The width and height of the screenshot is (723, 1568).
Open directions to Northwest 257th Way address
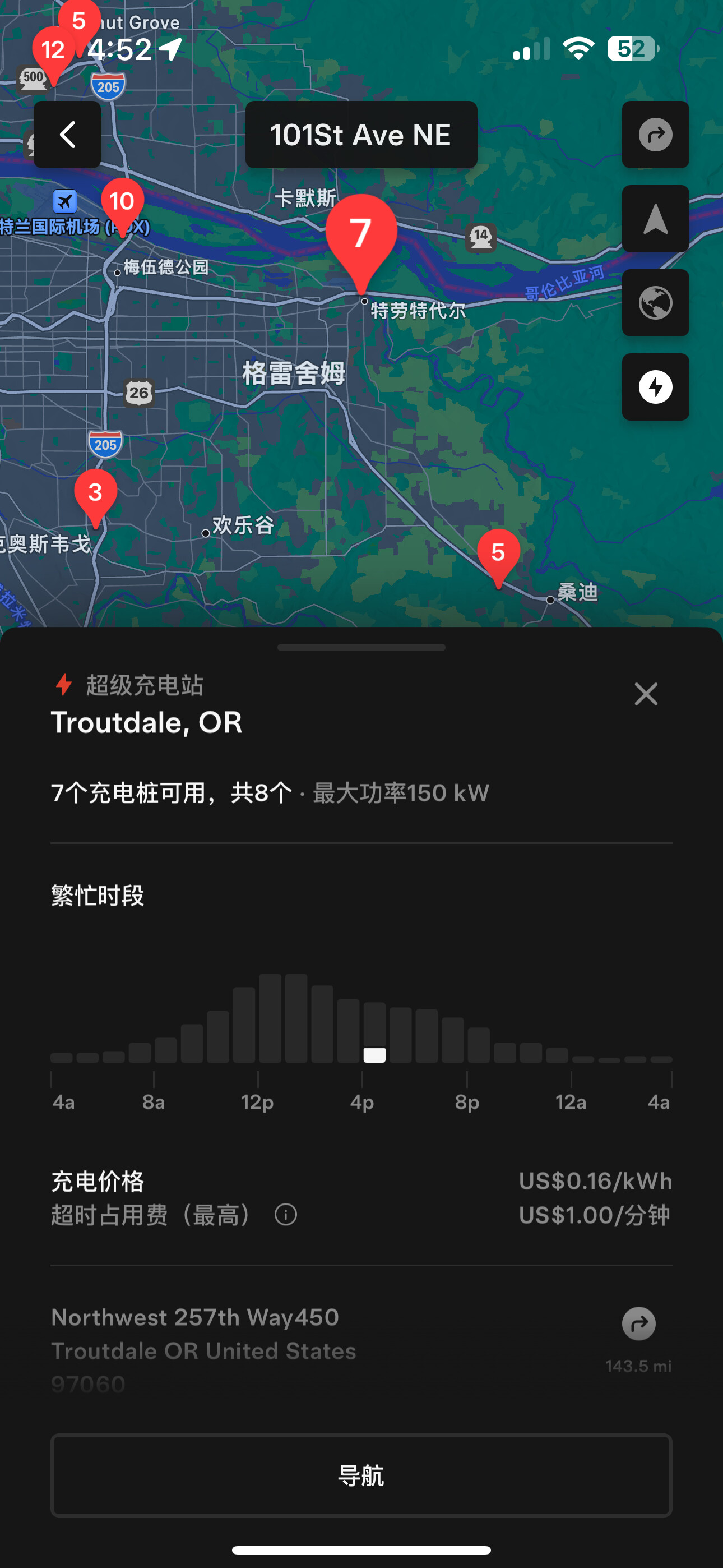pyautogui.click(x=638, y=1324)
